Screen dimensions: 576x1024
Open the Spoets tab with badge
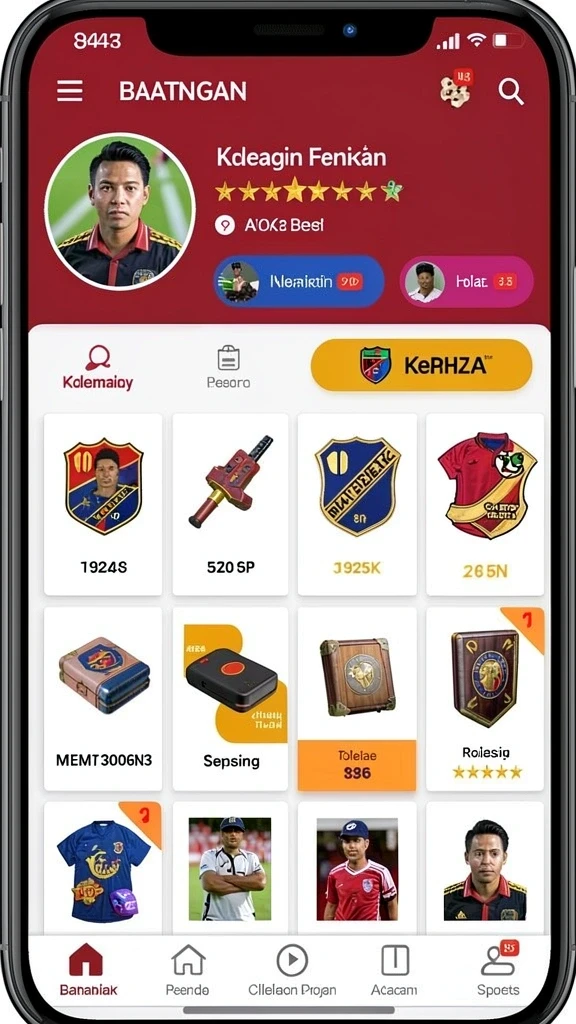click(498, 970)
